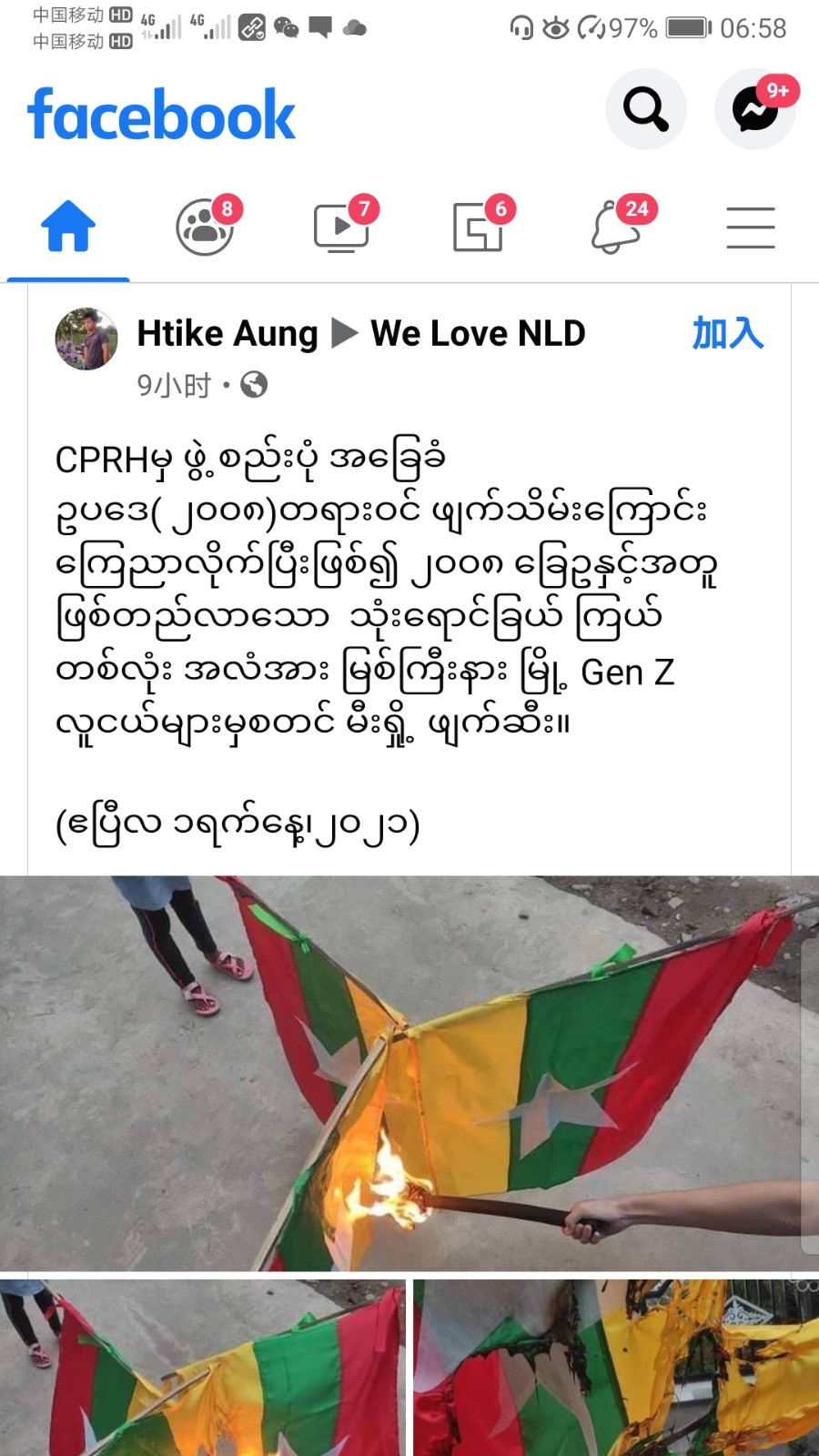Open the hamburger menu
The height and width of the screenshot is (1456, 819).
tap(751, 227)
